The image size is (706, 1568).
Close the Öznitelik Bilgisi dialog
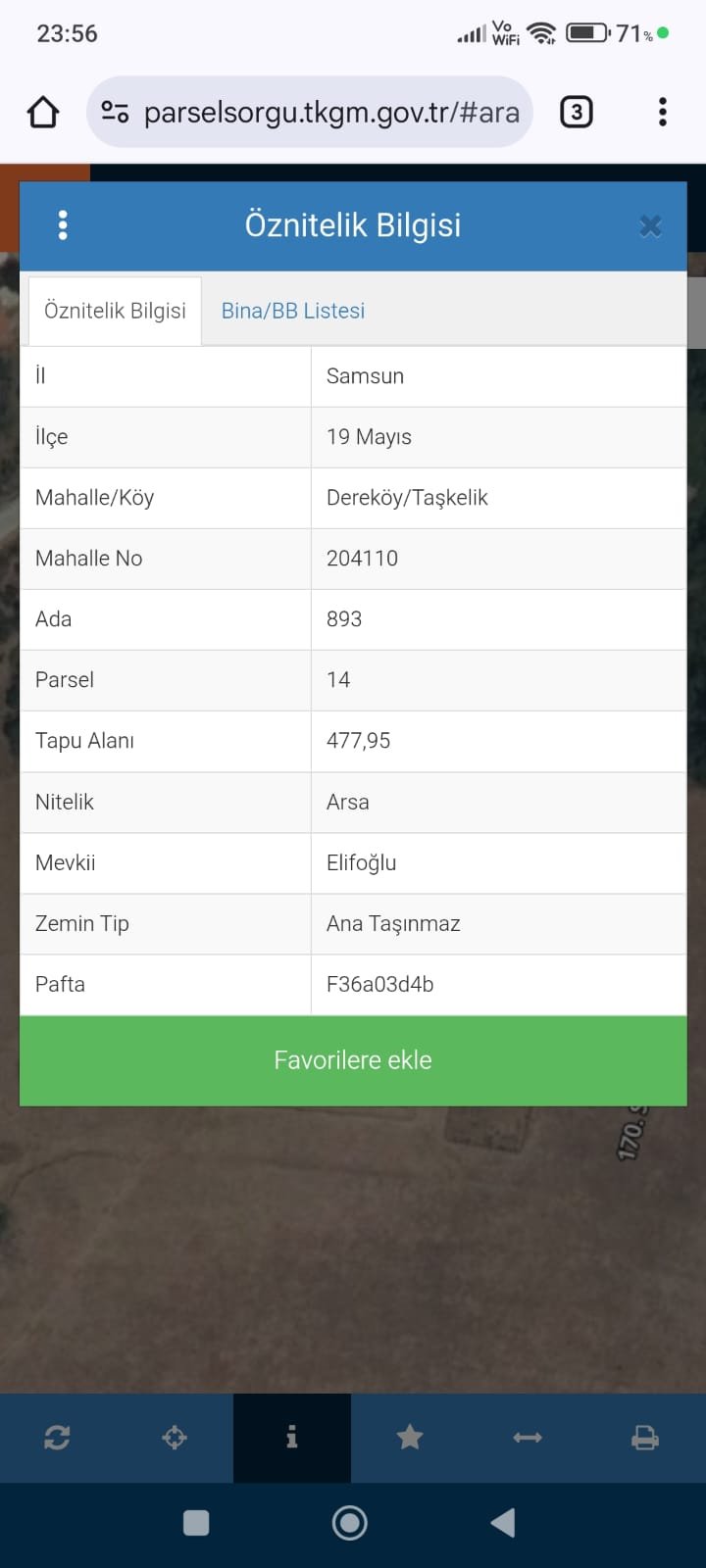pyautogui.click(x=650, y=226)
